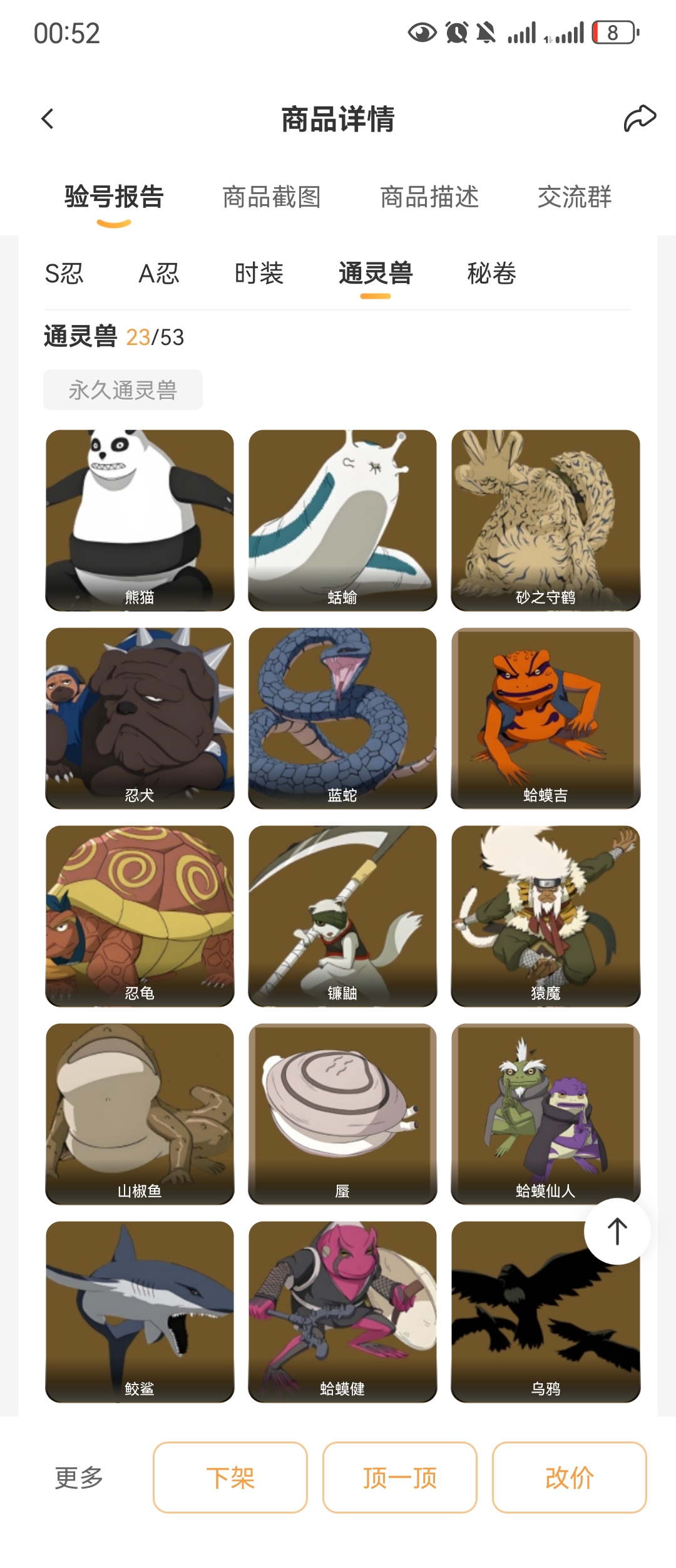Switch to the 交流群 tab
Image resolution: width=676 pixels, height=1568 pixels.
pyautogui.click(x=574, y=197)
